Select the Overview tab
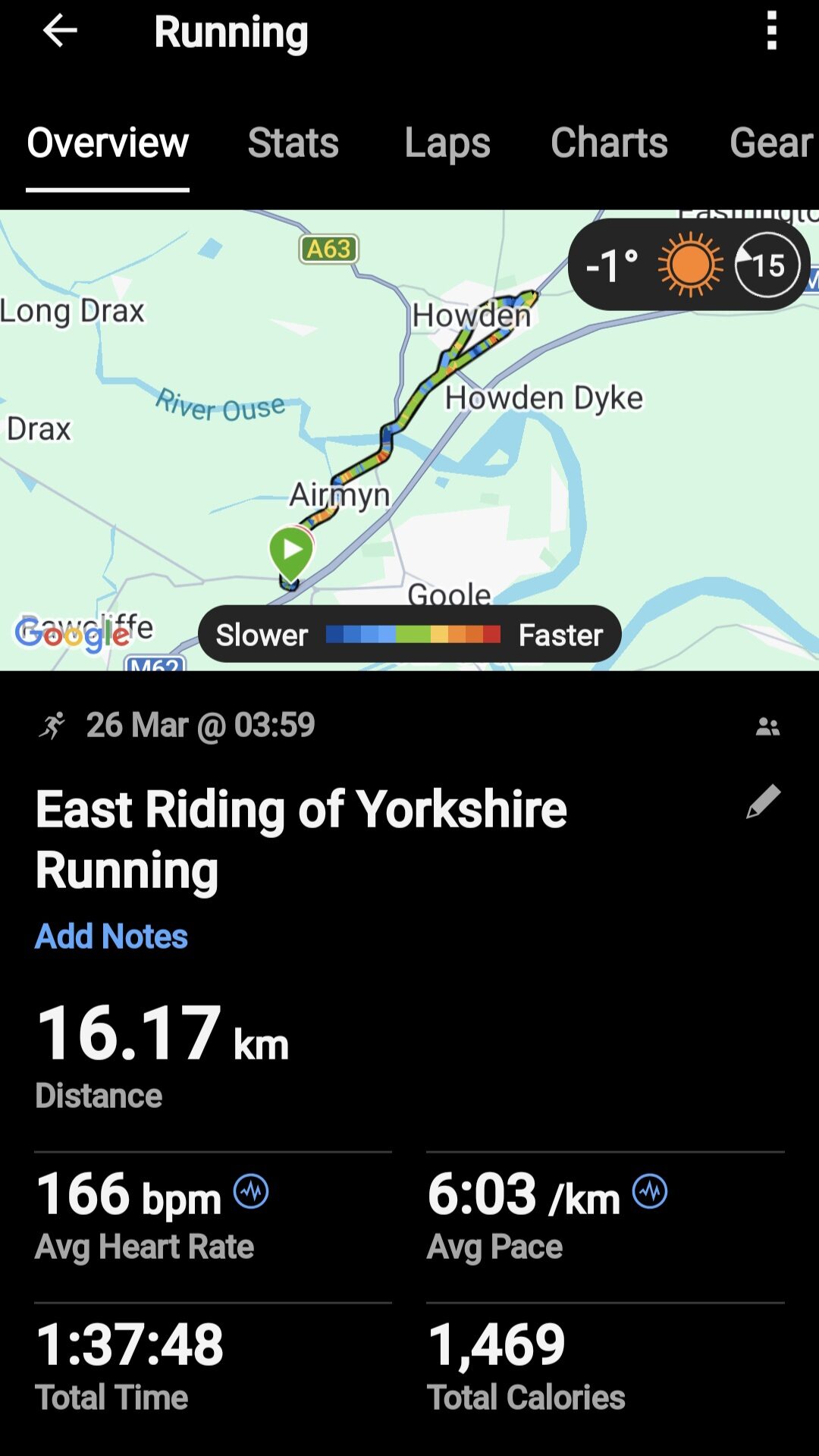The image size is (819, 1456). coord(108,143)
